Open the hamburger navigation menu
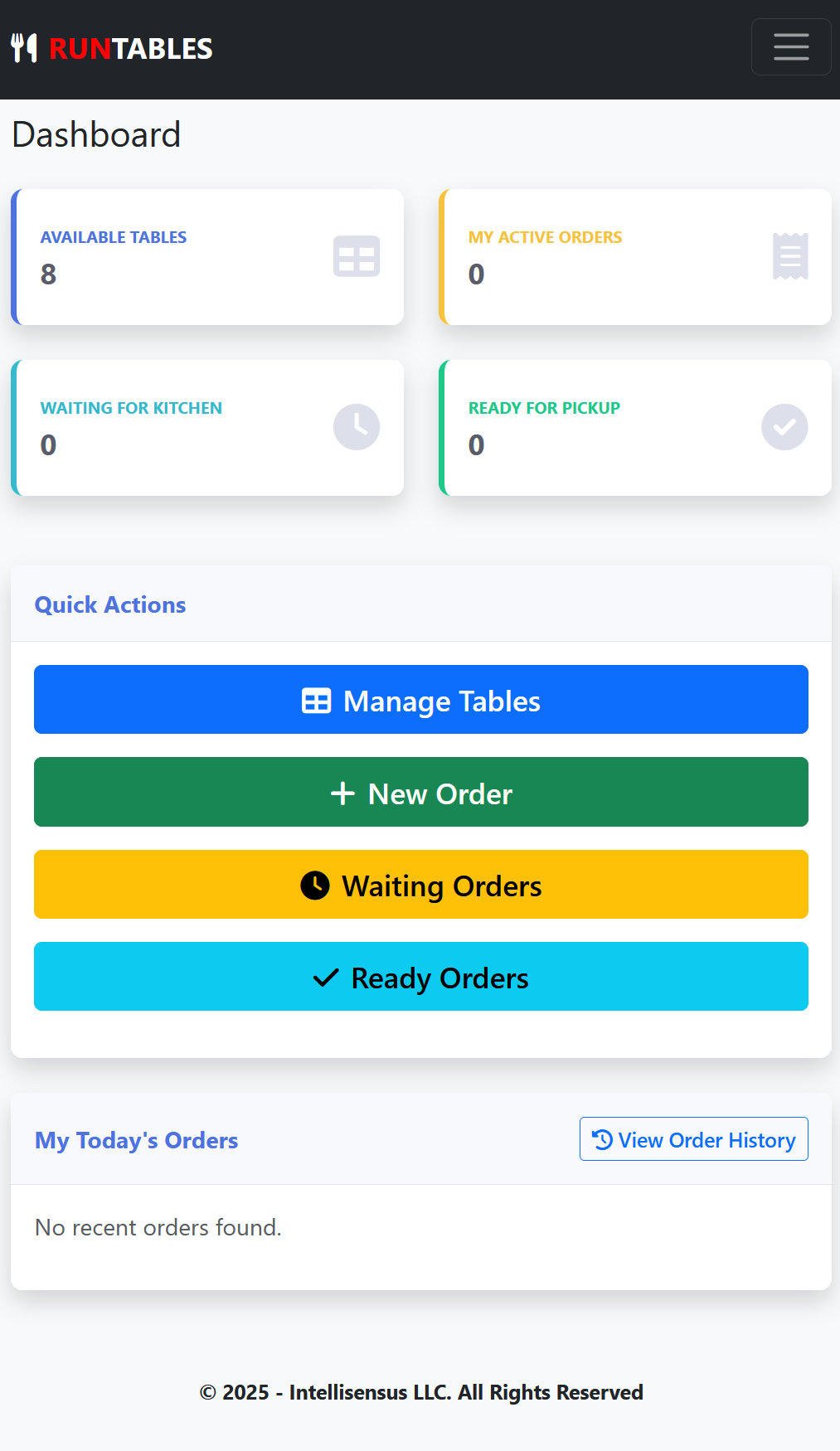The height and width of the screenshot is (1451, 840). tap(790, 47)
